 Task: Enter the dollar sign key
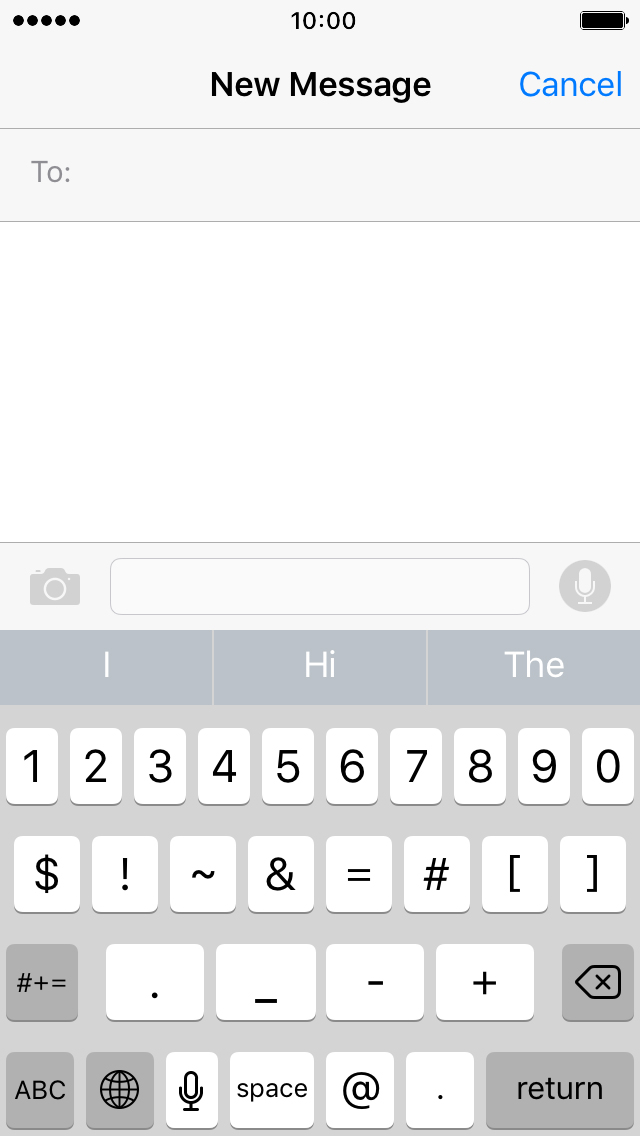(47, 874)
